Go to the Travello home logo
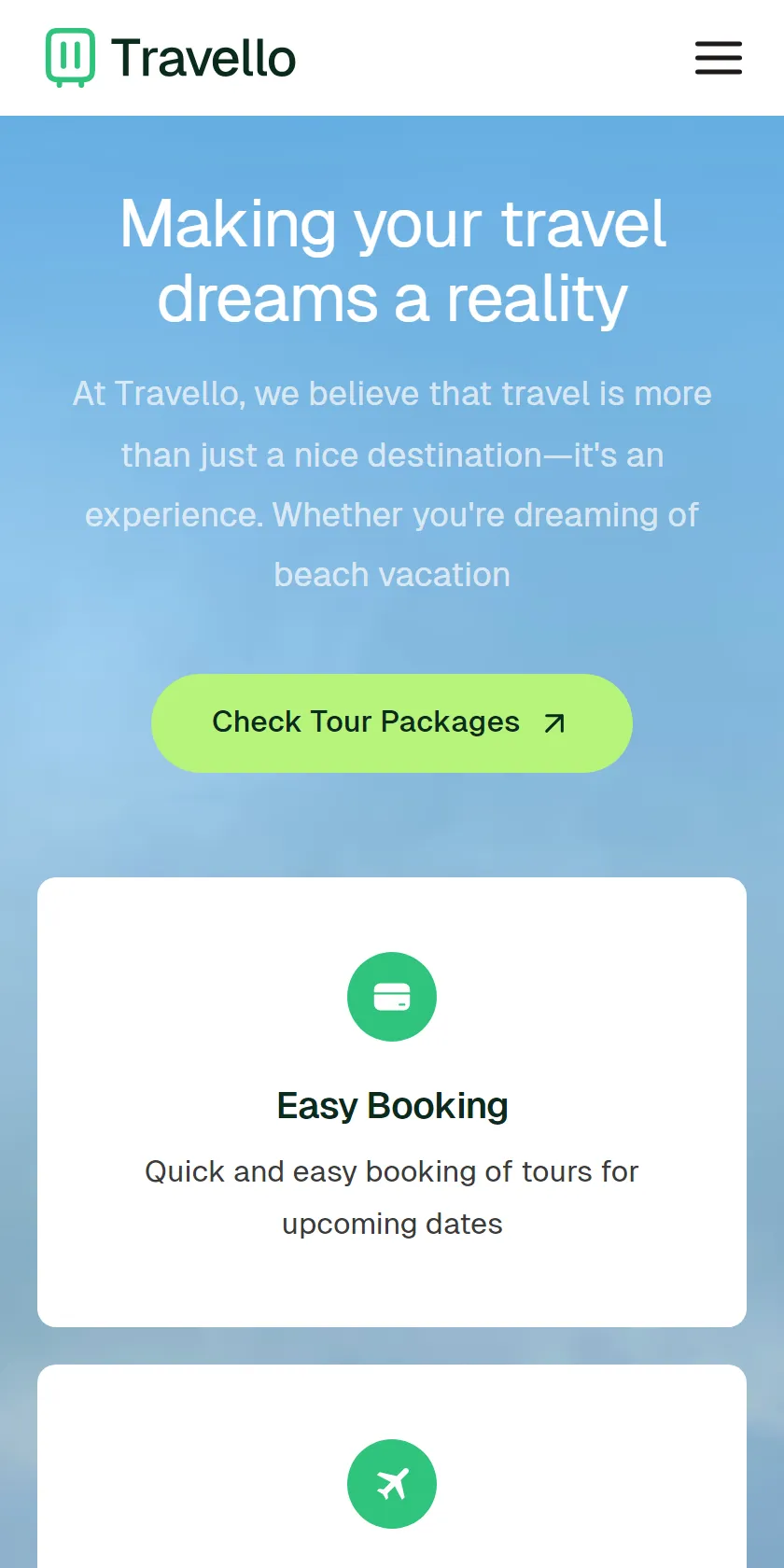The image size is (784, 1568). click(171, 58)
